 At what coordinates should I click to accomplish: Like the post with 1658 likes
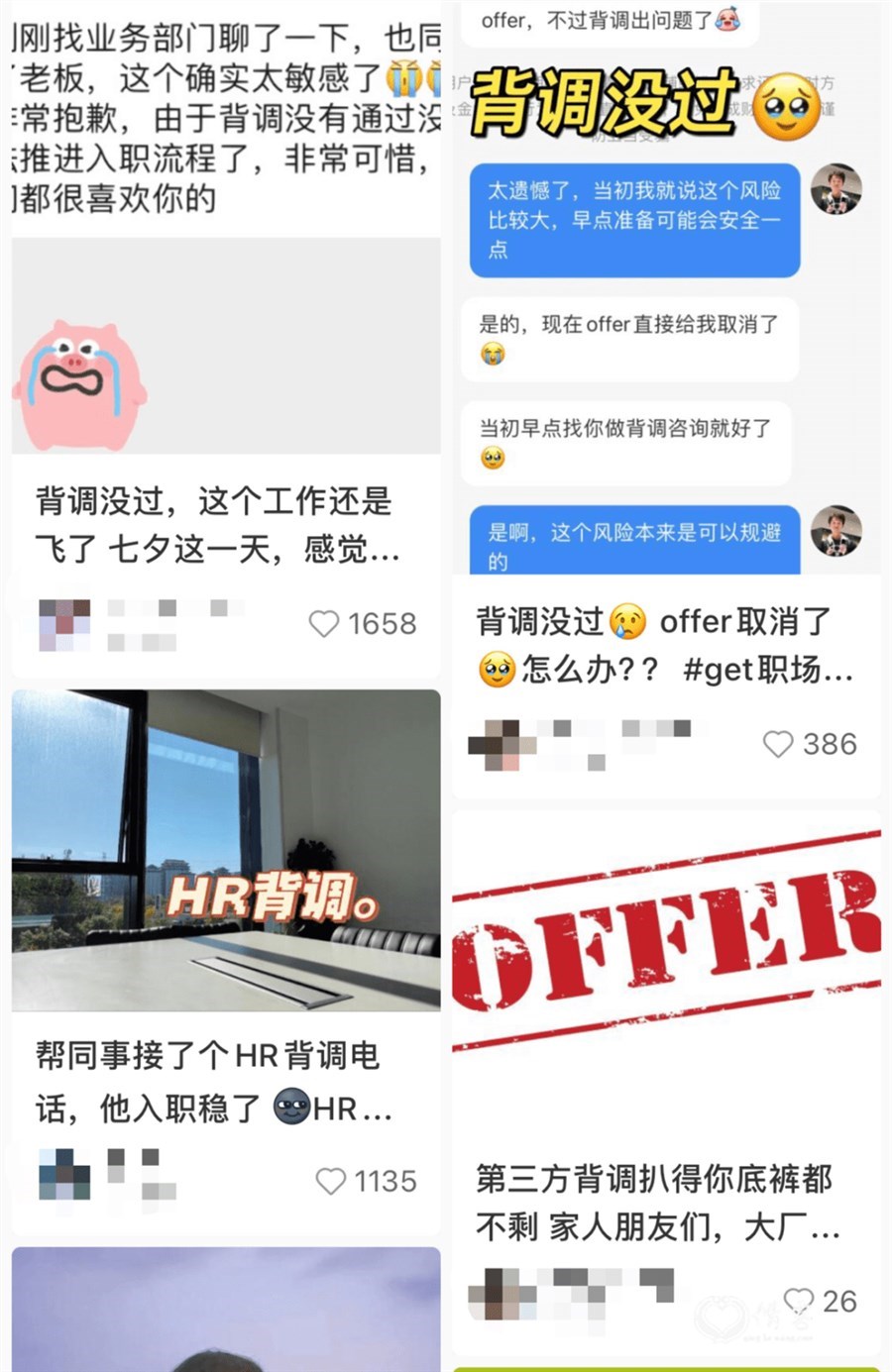[x=324, y=624]
